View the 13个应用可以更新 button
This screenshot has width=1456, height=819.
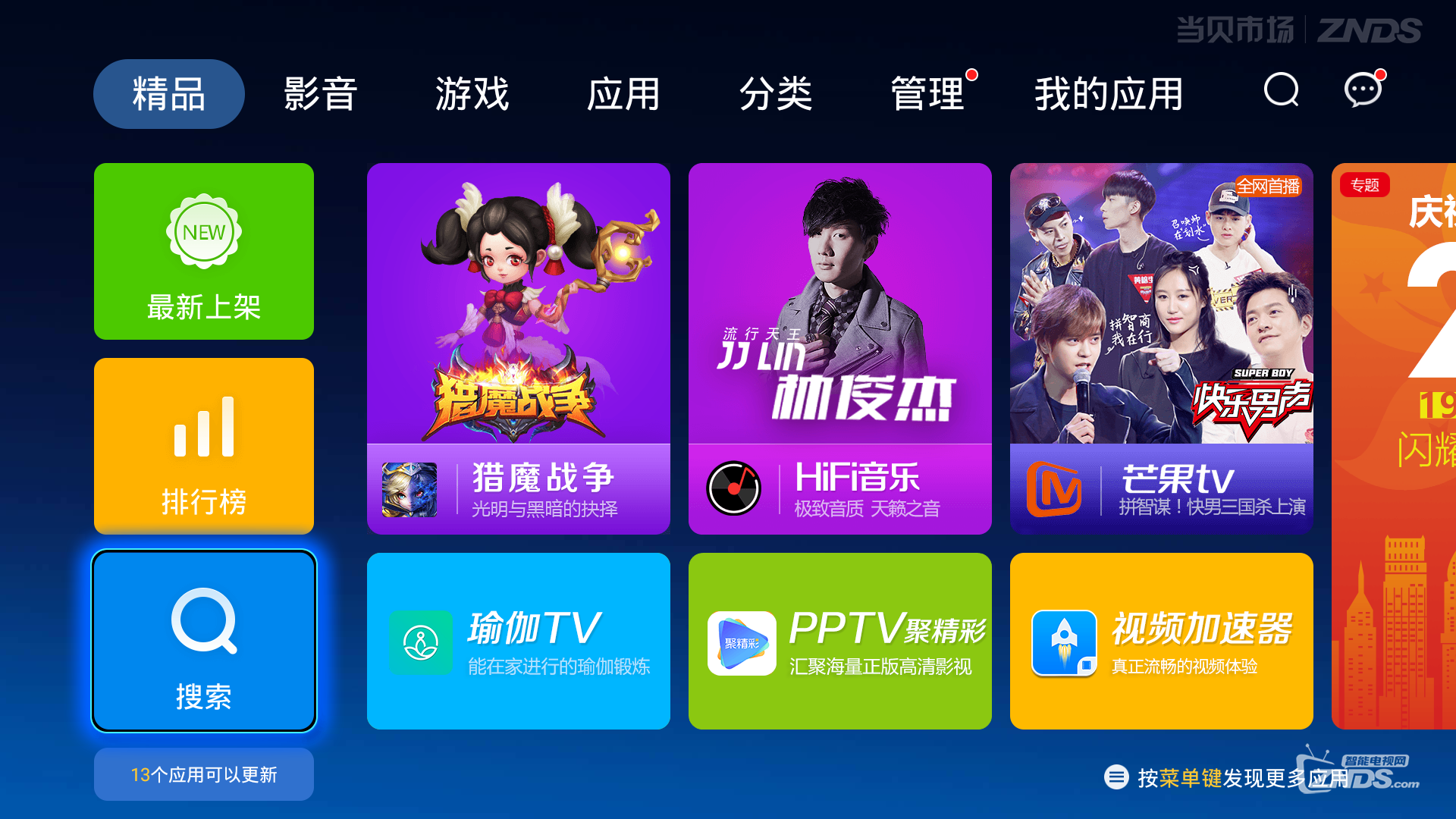(204, 774)
